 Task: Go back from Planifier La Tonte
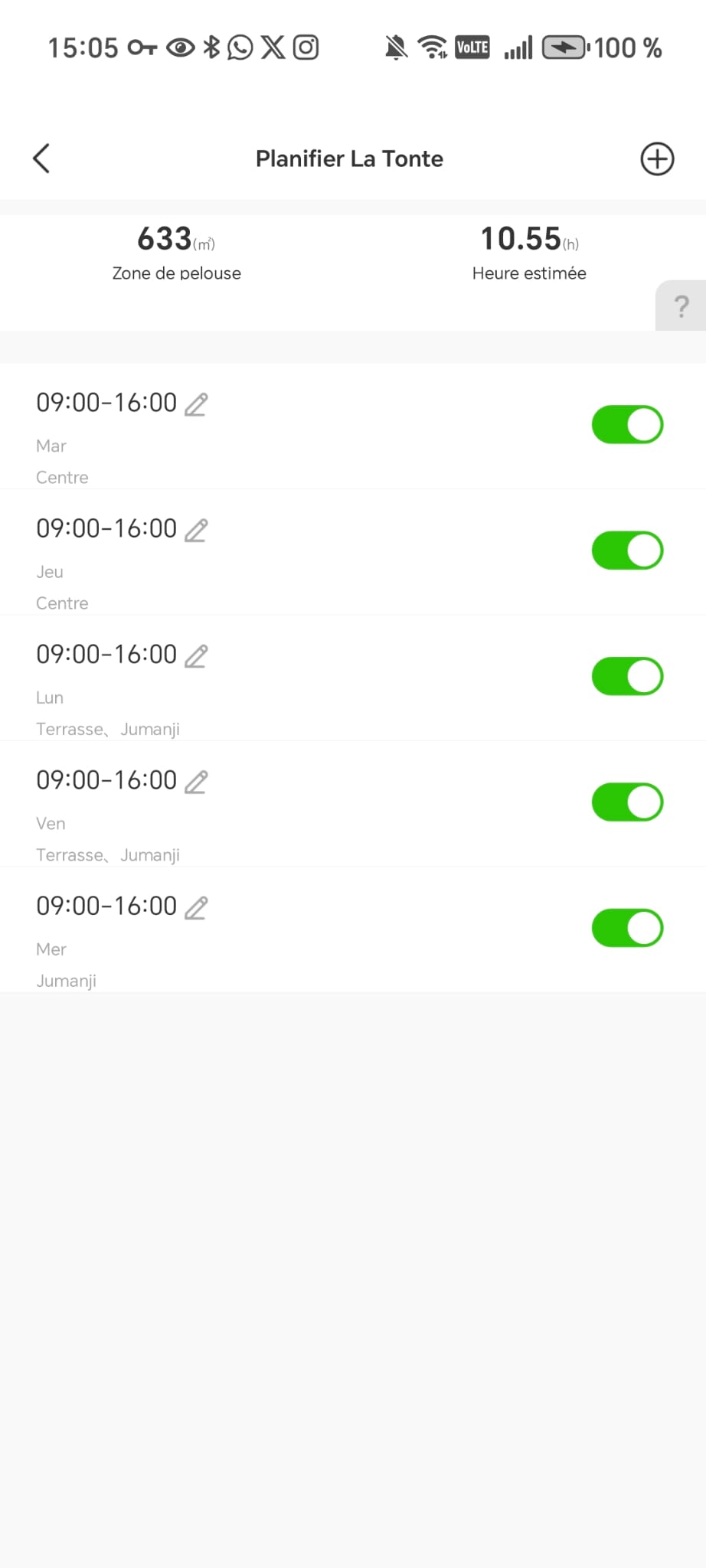(41, 158)
